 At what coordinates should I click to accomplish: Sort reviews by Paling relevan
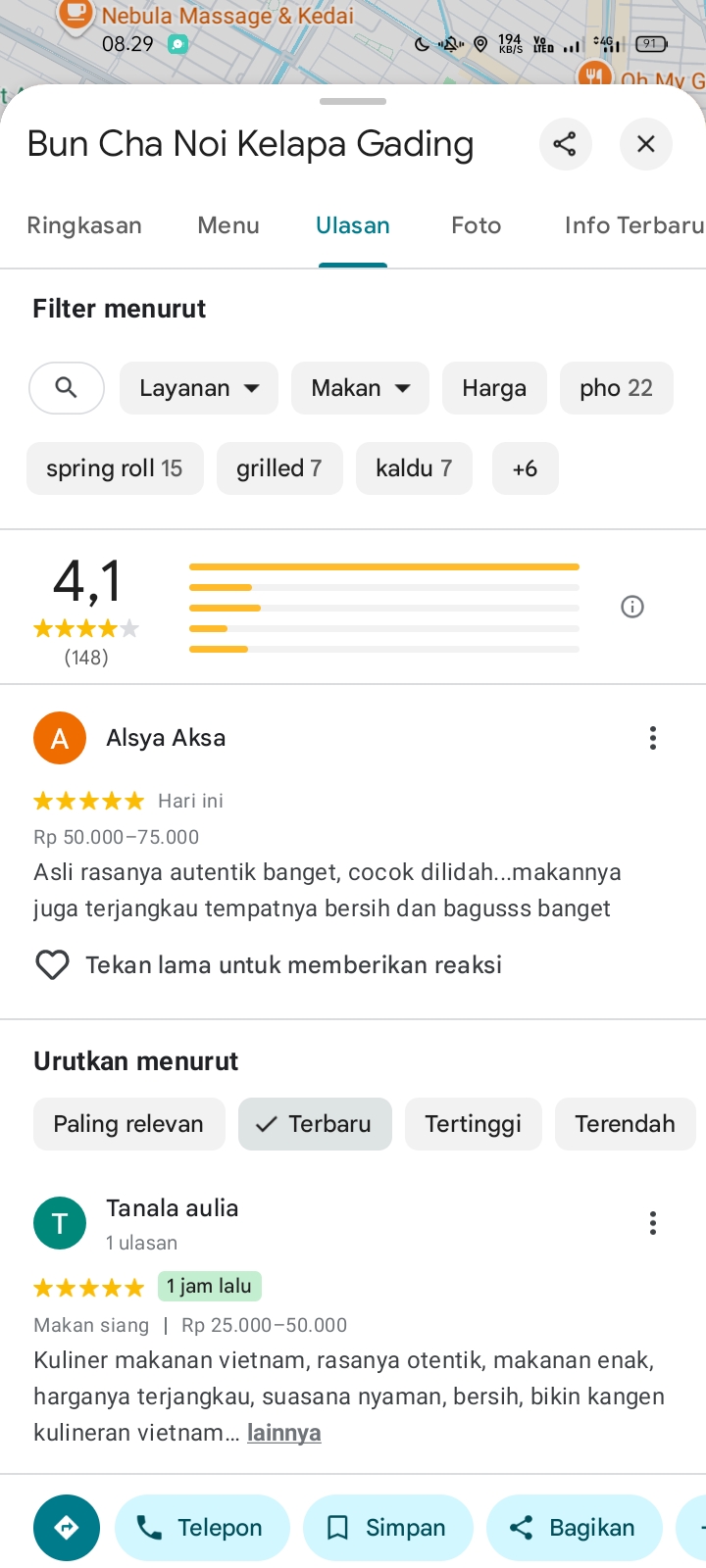(128, 1124)
